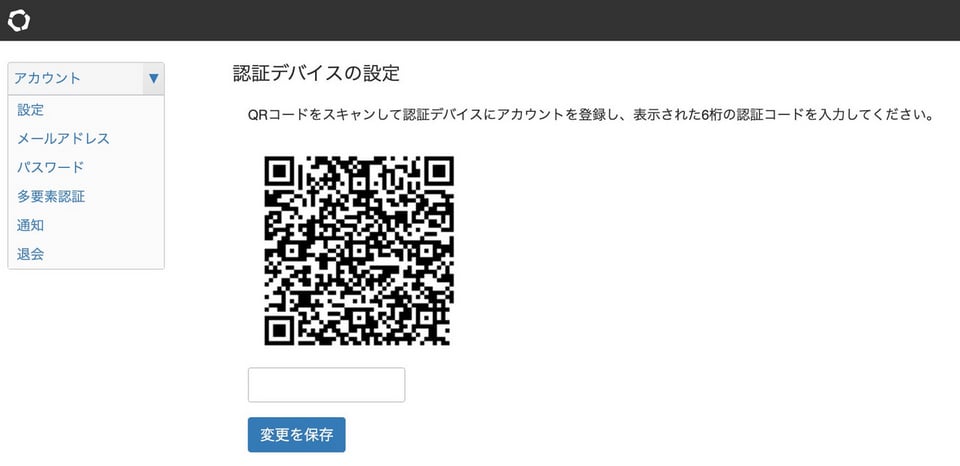Screen dimensions: 960x466
Task: Select 多要素認証 in the sidebar
Action: point(51,196)
